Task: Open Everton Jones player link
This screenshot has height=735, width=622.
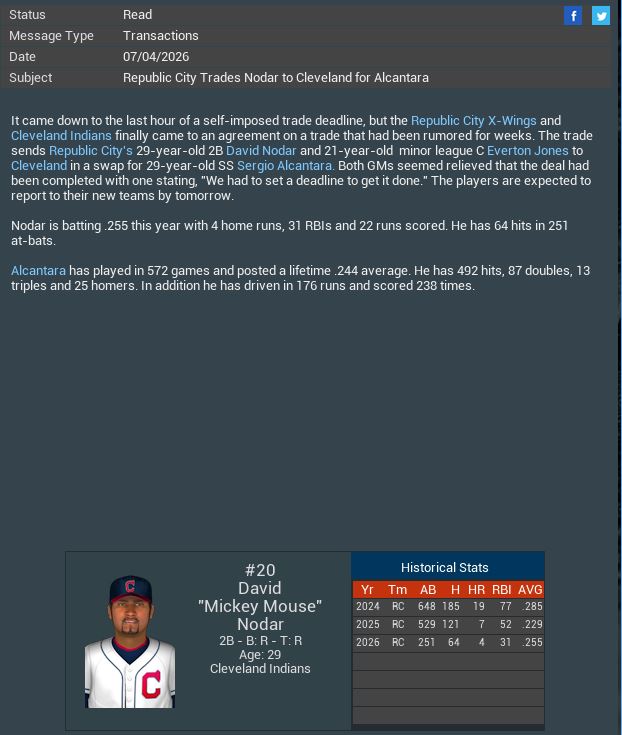Action: (527, 150)
